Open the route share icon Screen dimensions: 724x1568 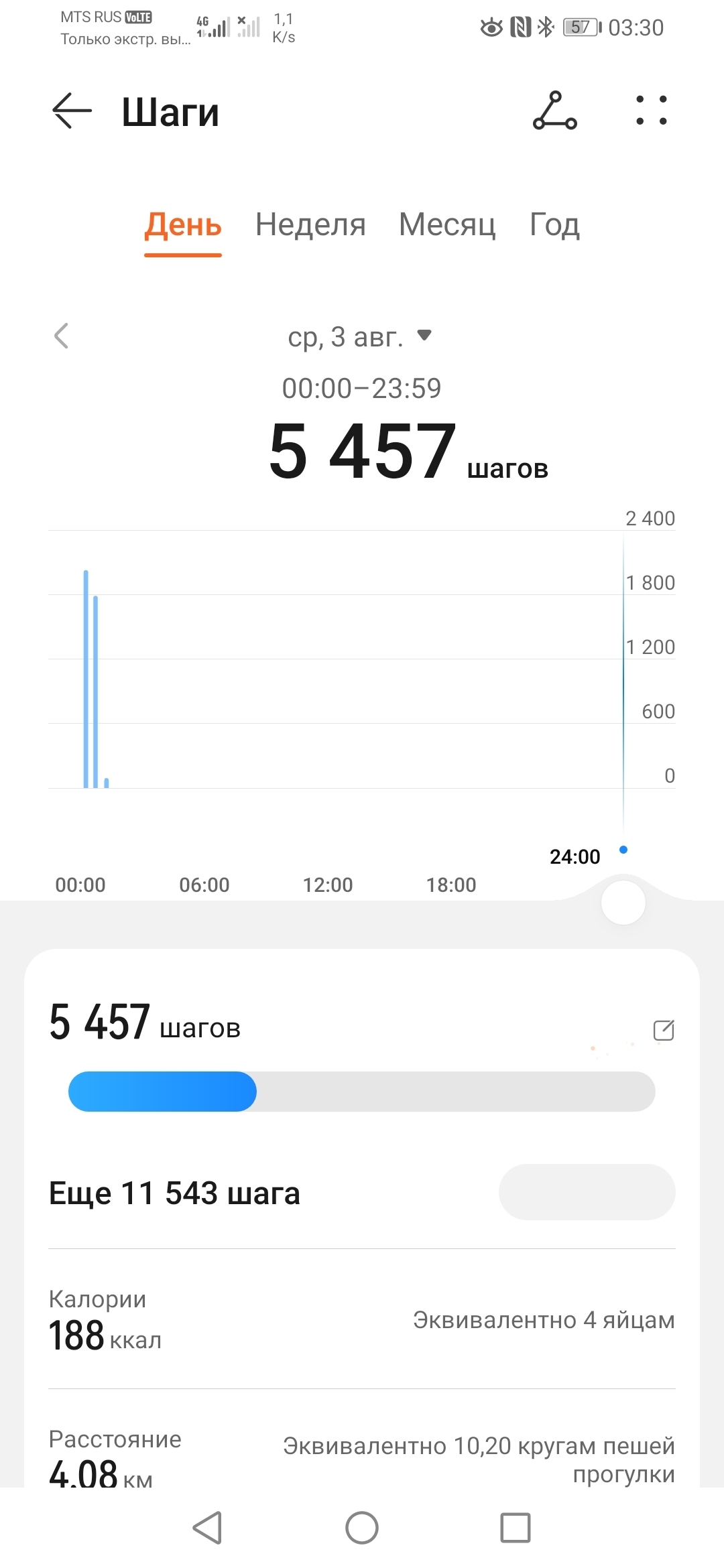(x=554, y=111)
